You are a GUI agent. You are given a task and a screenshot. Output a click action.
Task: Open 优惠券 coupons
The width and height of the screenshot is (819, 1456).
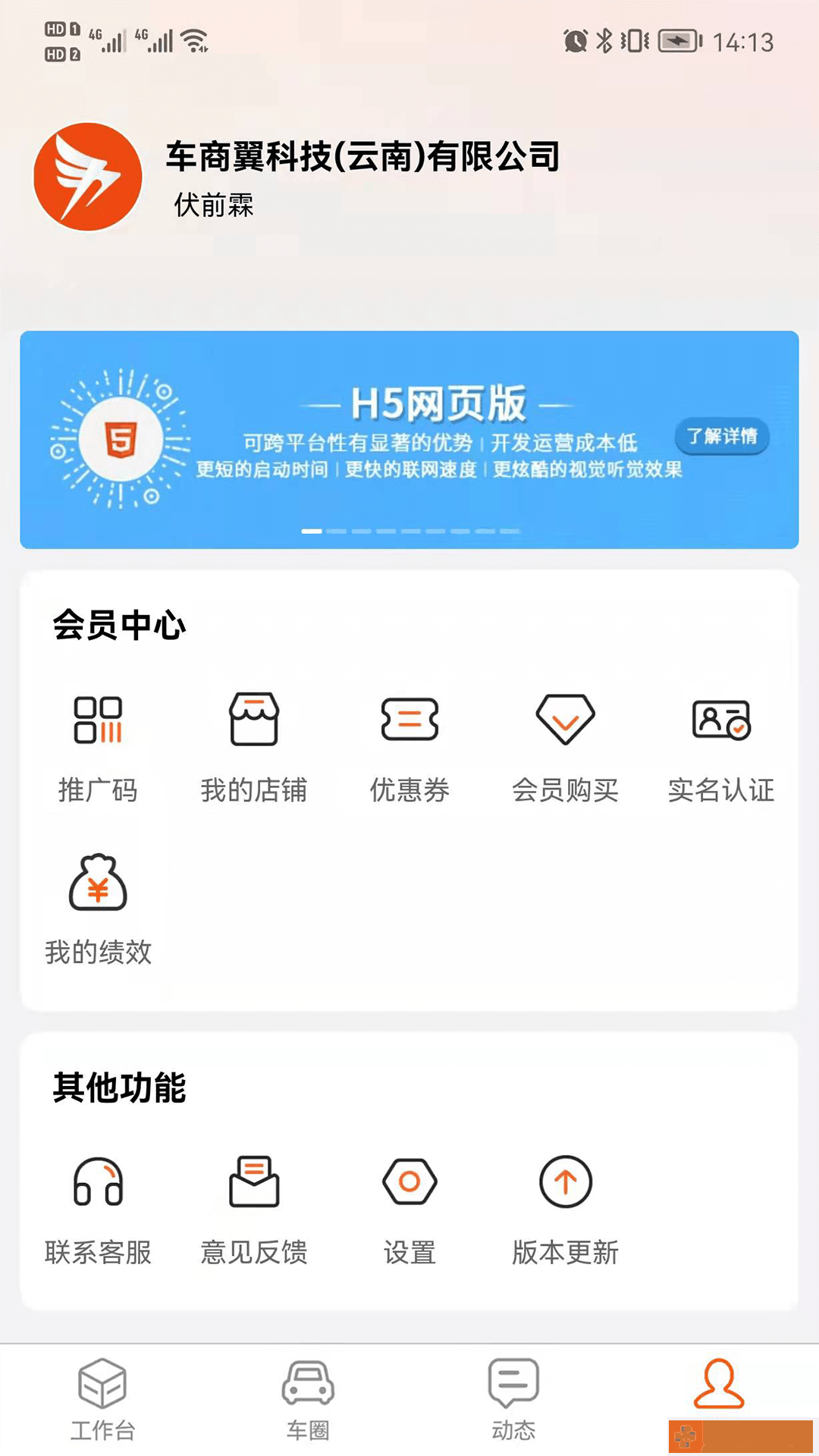point(409,747)
